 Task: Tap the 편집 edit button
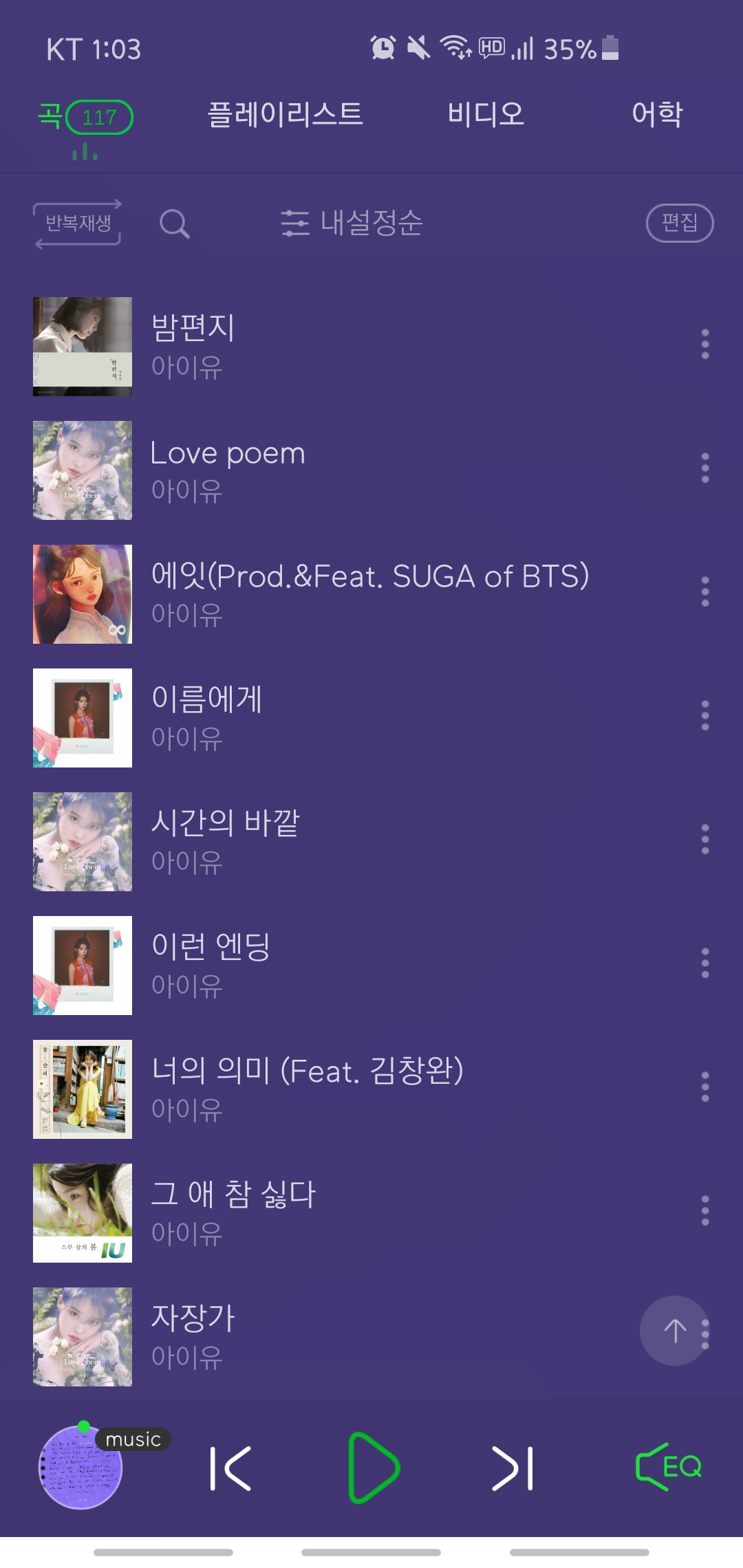click(680, 224)
